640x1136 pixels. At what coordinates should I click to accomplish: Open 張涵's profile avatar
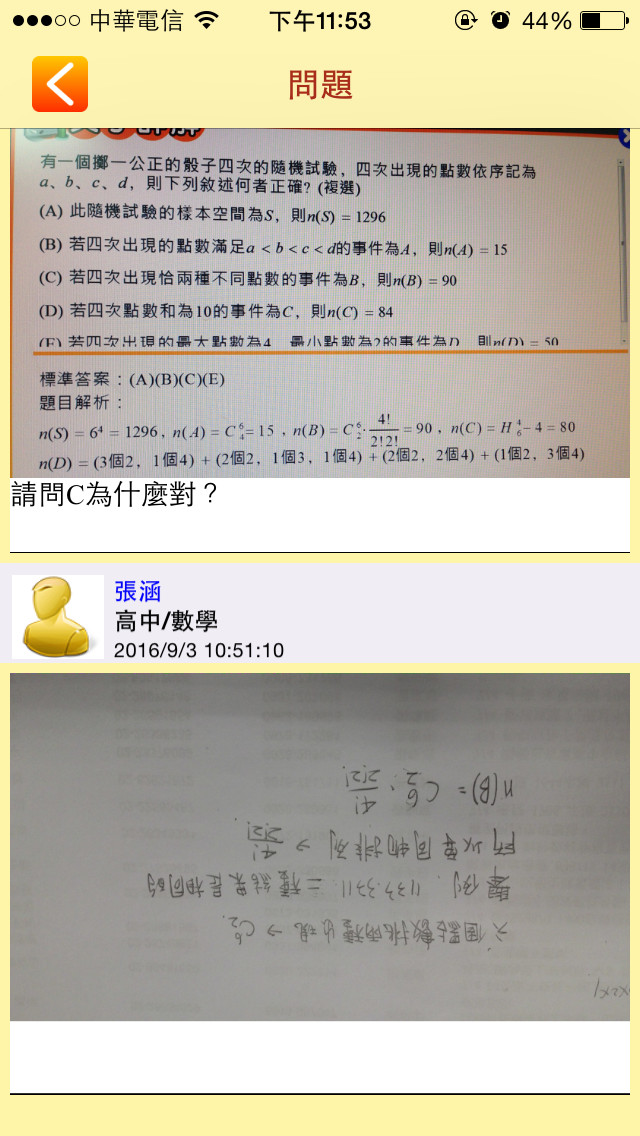click(x=58, y=617)
